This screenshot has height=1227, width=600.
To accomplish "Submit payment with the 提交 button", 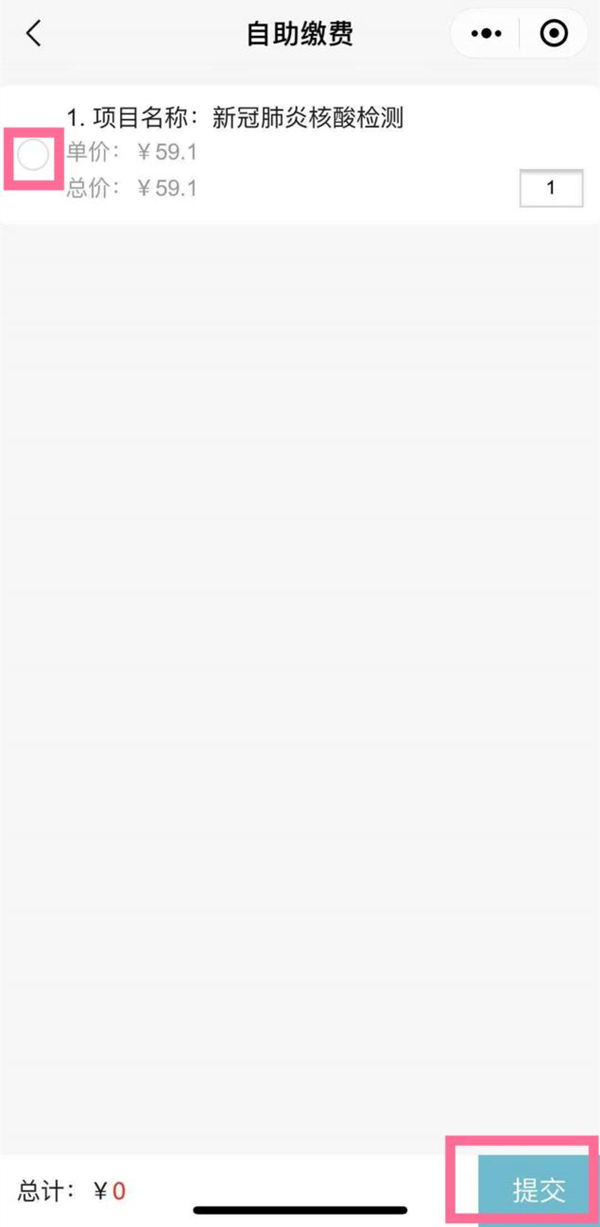I will (538, 1189).
